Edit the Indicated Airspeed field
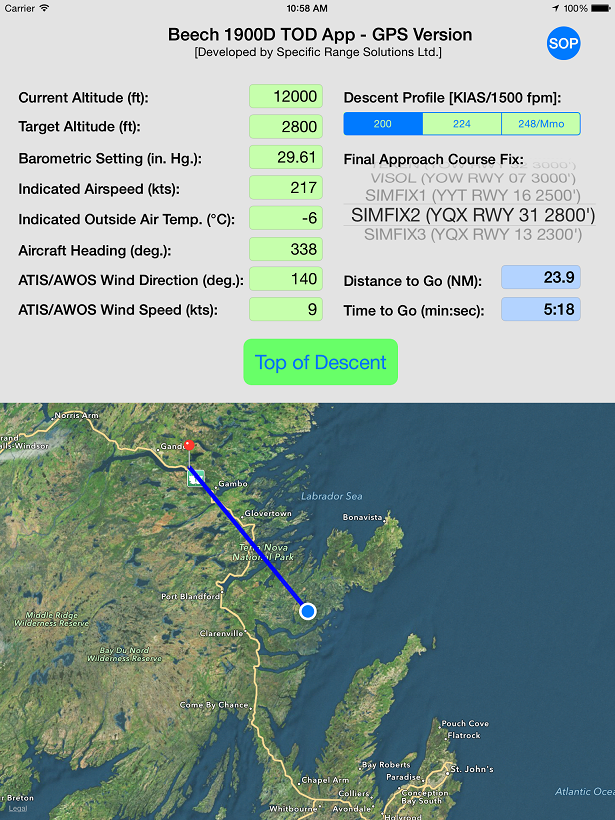The image size is (615, 820). 286,188
